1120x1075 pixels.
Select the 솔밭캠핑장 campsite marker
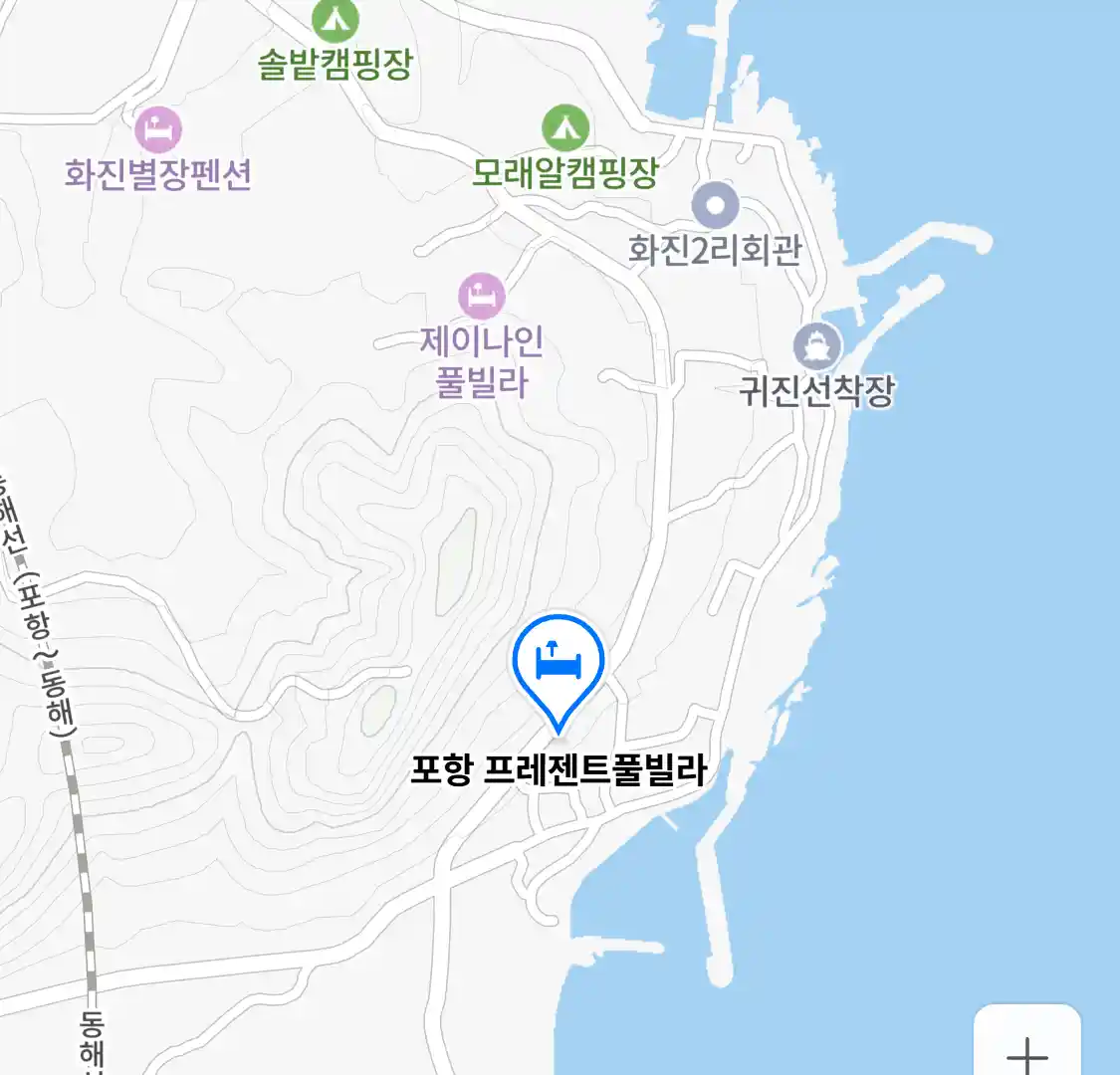(335, 18)
